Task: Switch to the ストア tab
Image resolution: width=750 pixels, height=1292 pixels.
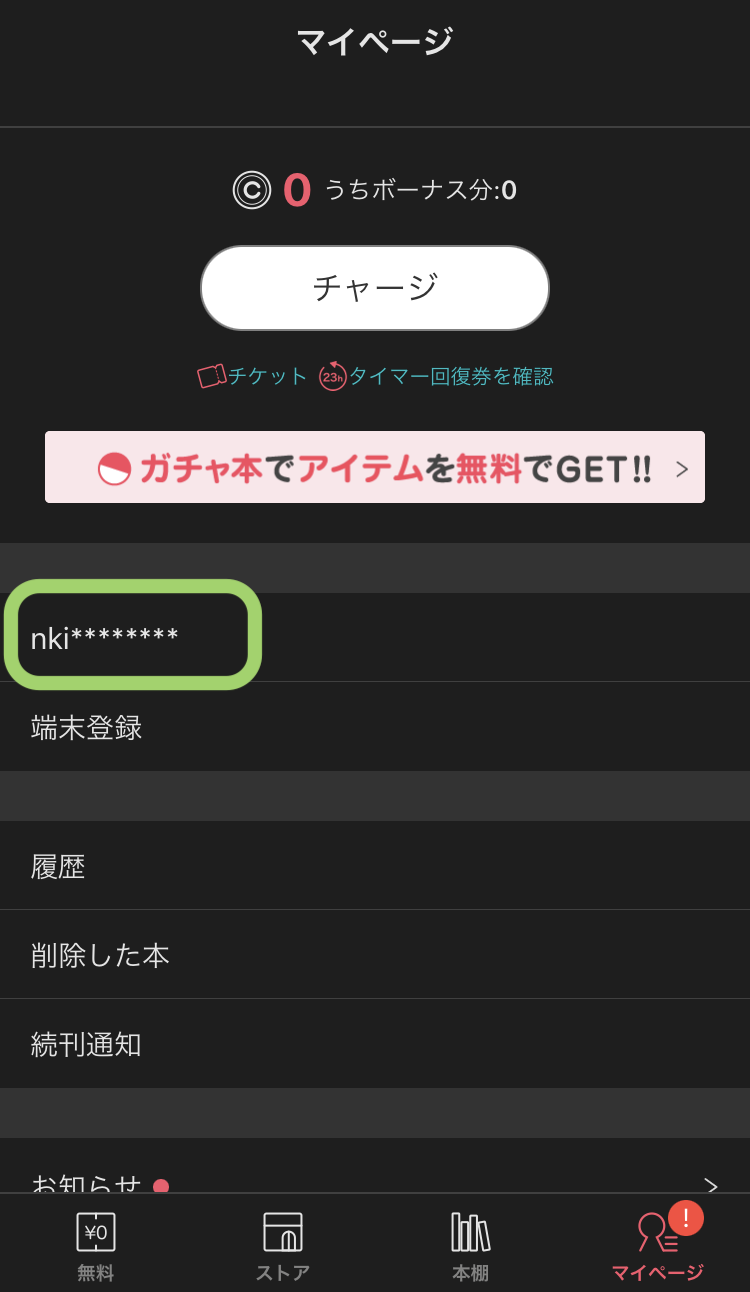Action: 282,1245
